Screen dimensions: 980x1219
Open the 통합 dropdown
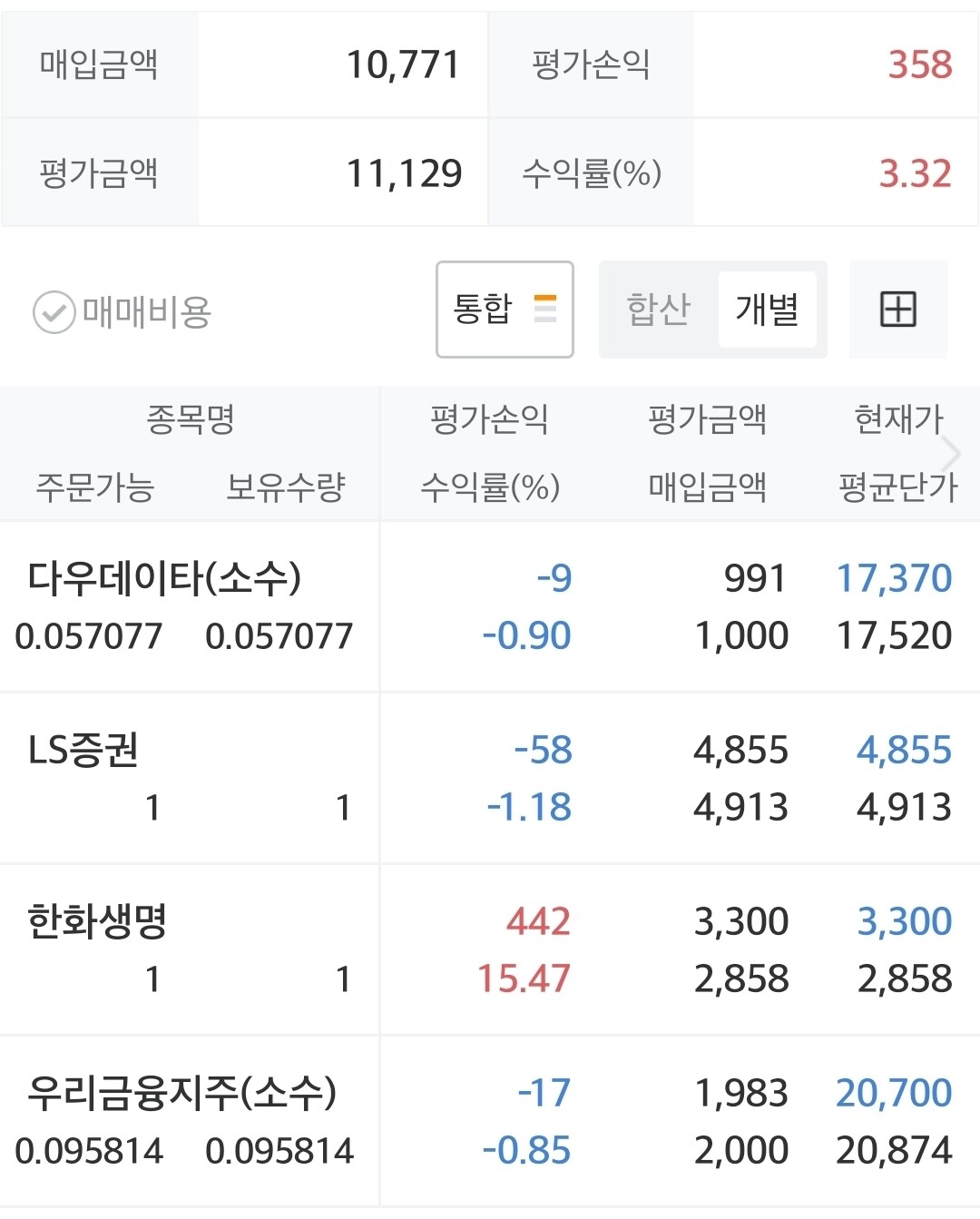(x=505, y=310)
